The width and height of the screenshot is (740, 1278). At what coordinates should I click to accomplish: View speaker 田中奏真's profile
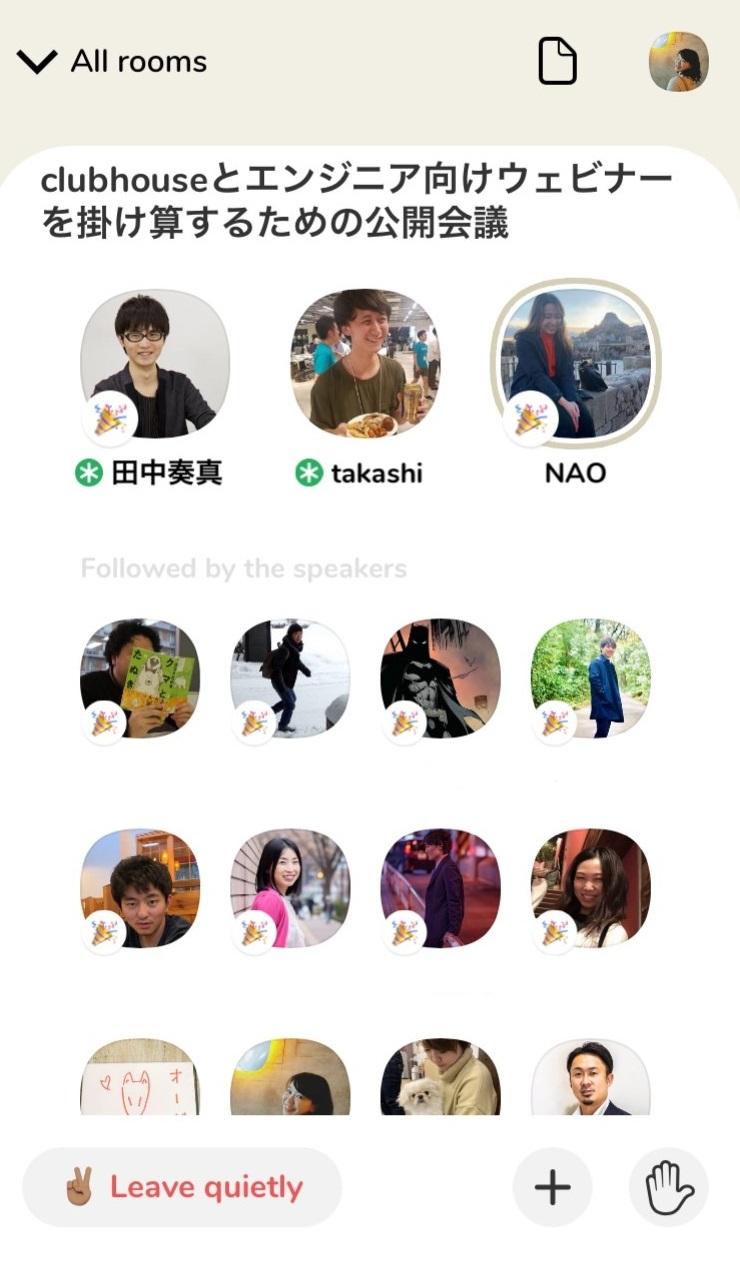(155, 365)
